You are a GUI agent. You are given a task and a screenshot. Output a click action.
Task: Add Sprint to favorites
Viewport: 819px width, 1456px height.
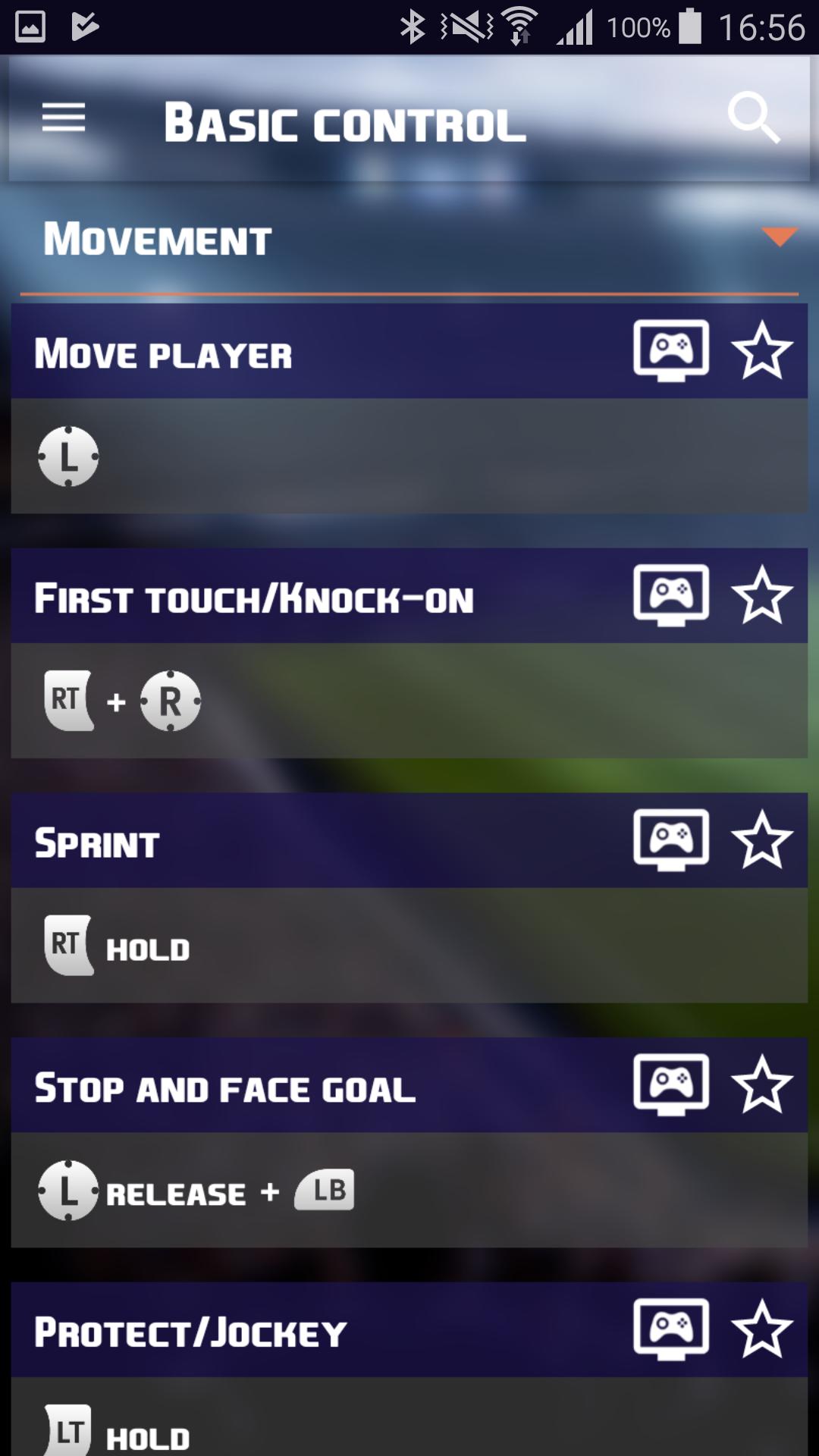762,840
